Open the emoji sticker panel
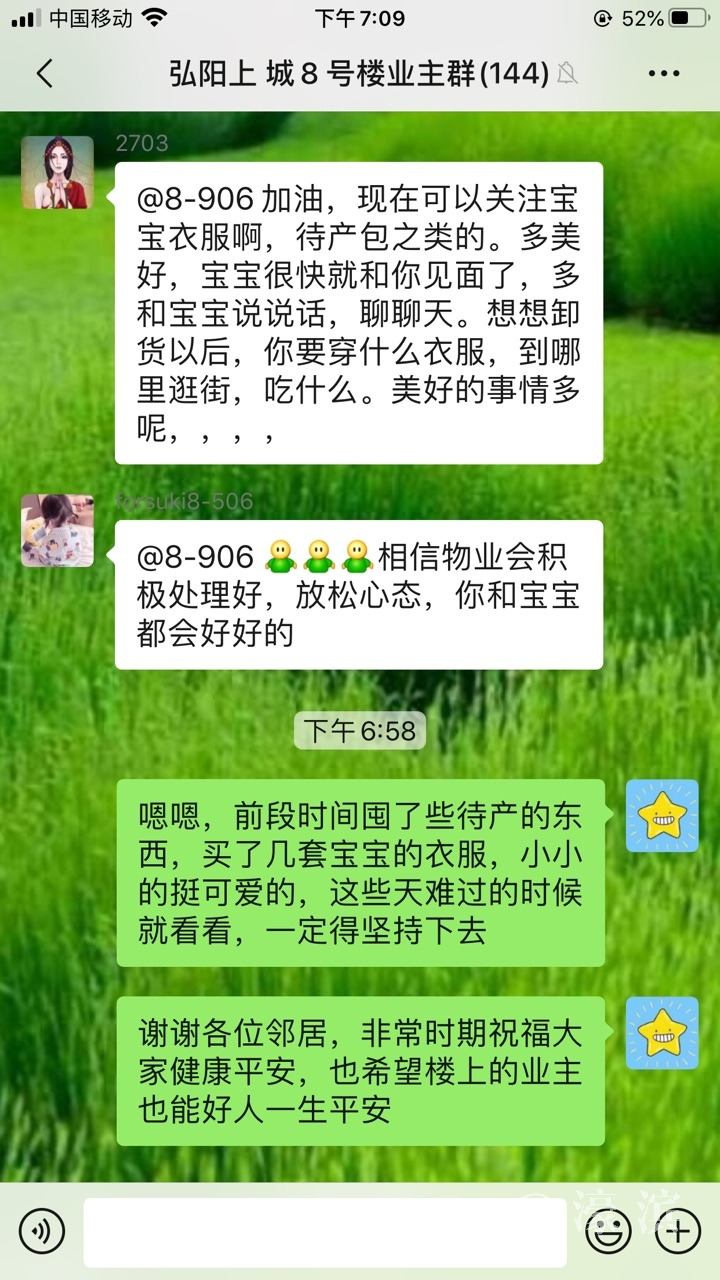 [x=608, y=1231]
